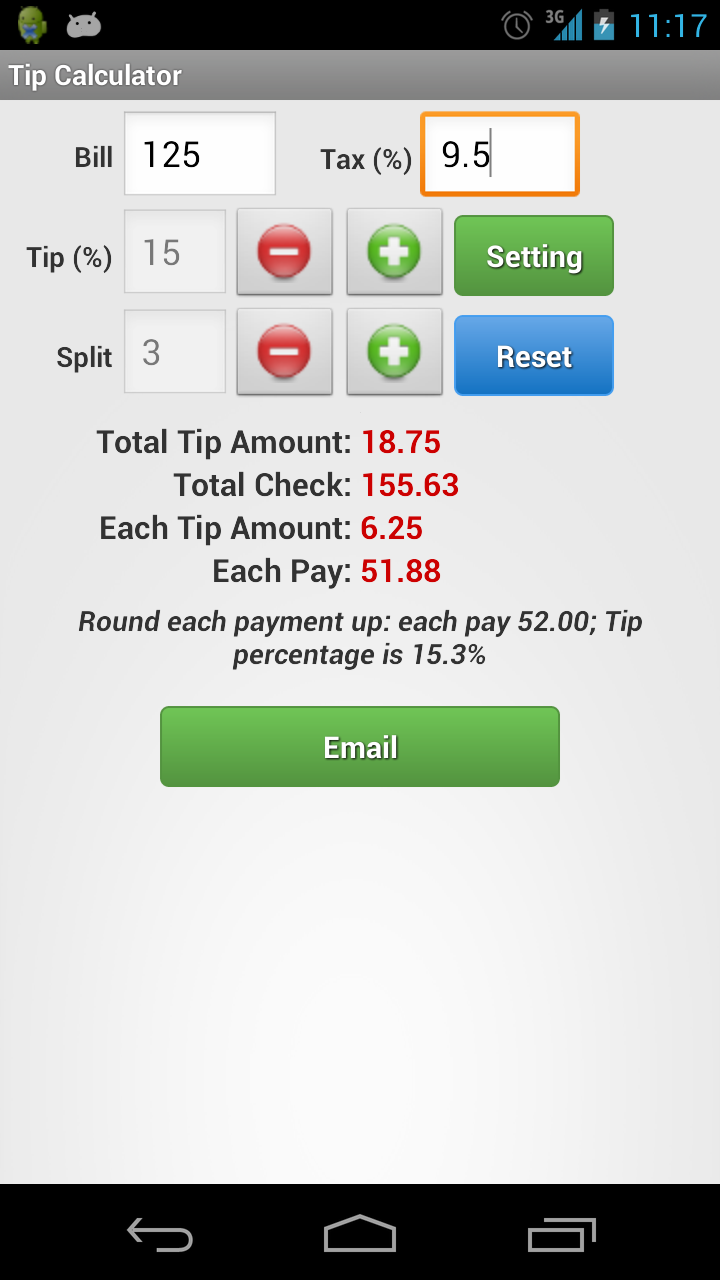The height and width of the screenshot is (1280, 720).
Task: Go back using the system back button
Action: pos(160,1235)
